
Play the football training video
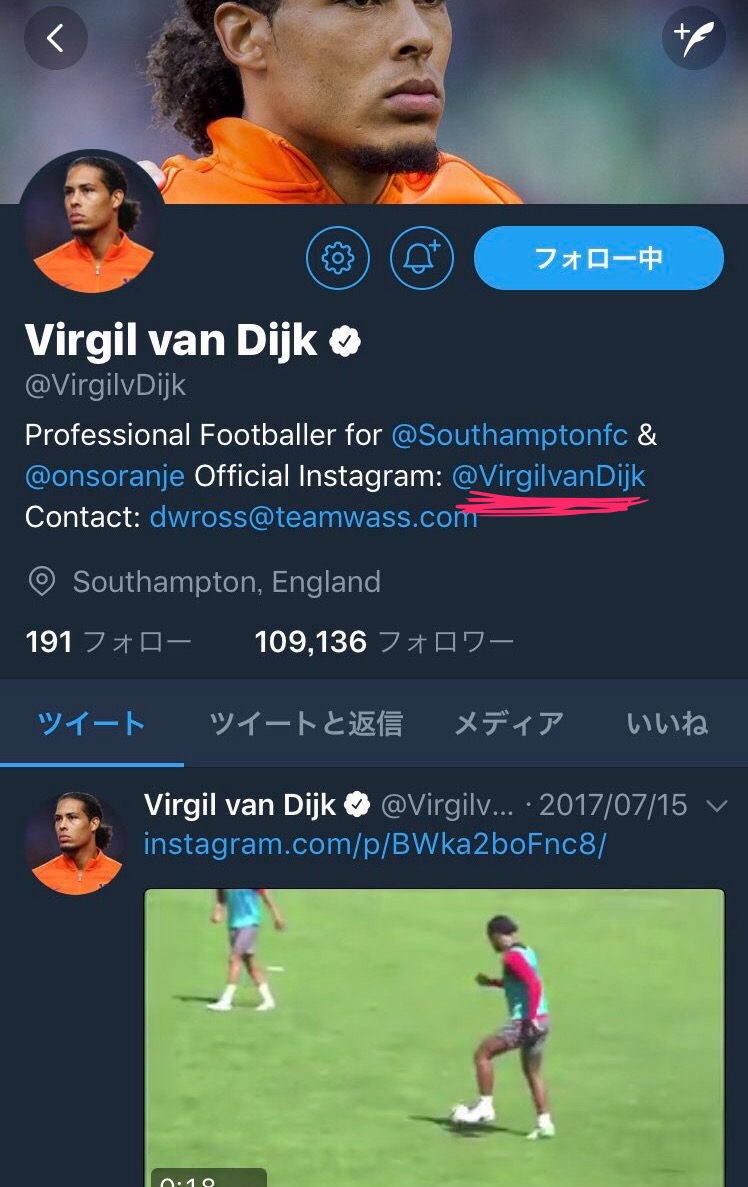pos(434,1035)
